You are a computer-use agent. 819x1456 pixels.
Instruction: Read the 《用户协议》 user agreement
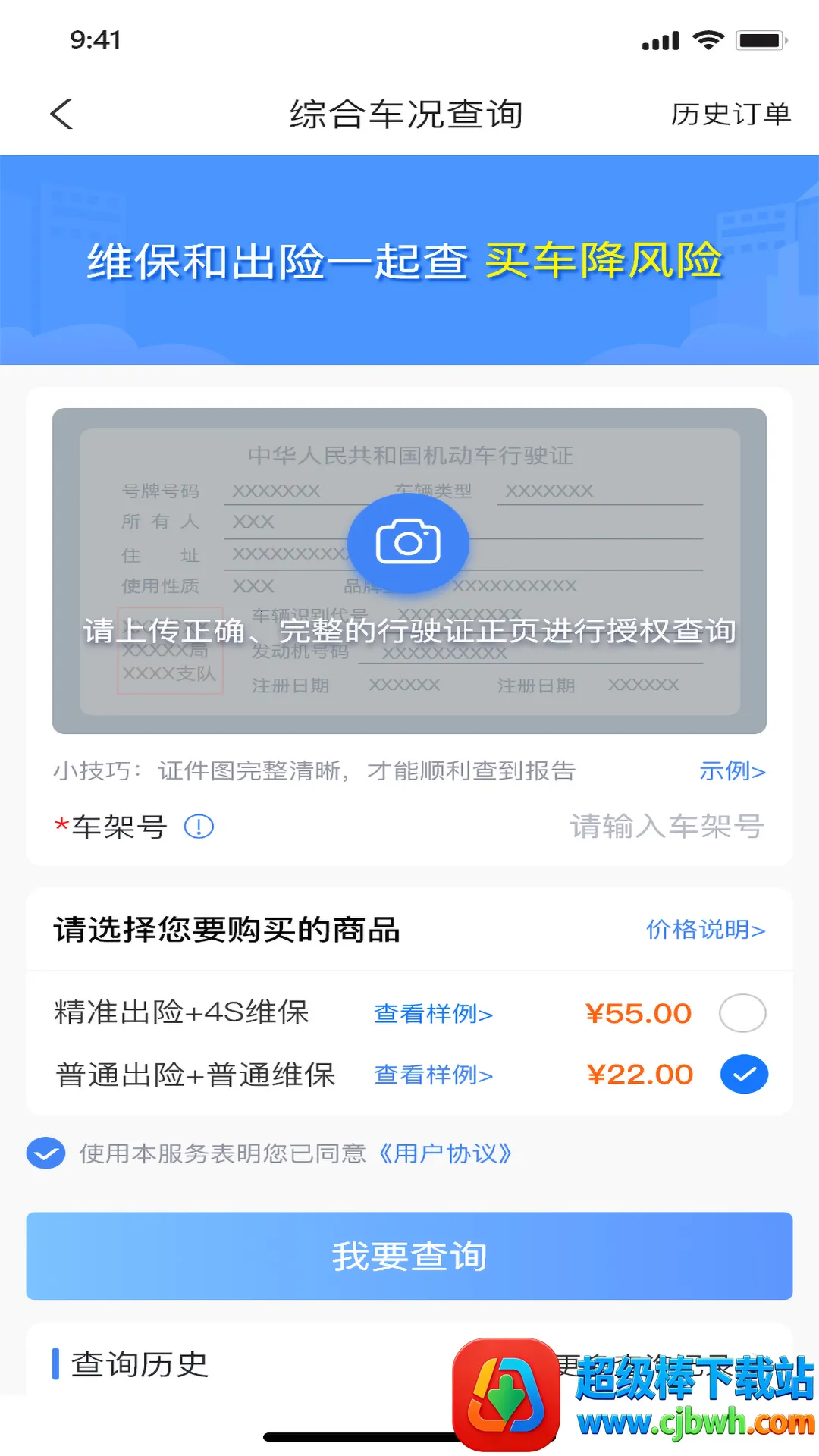tap(446, 1153)
